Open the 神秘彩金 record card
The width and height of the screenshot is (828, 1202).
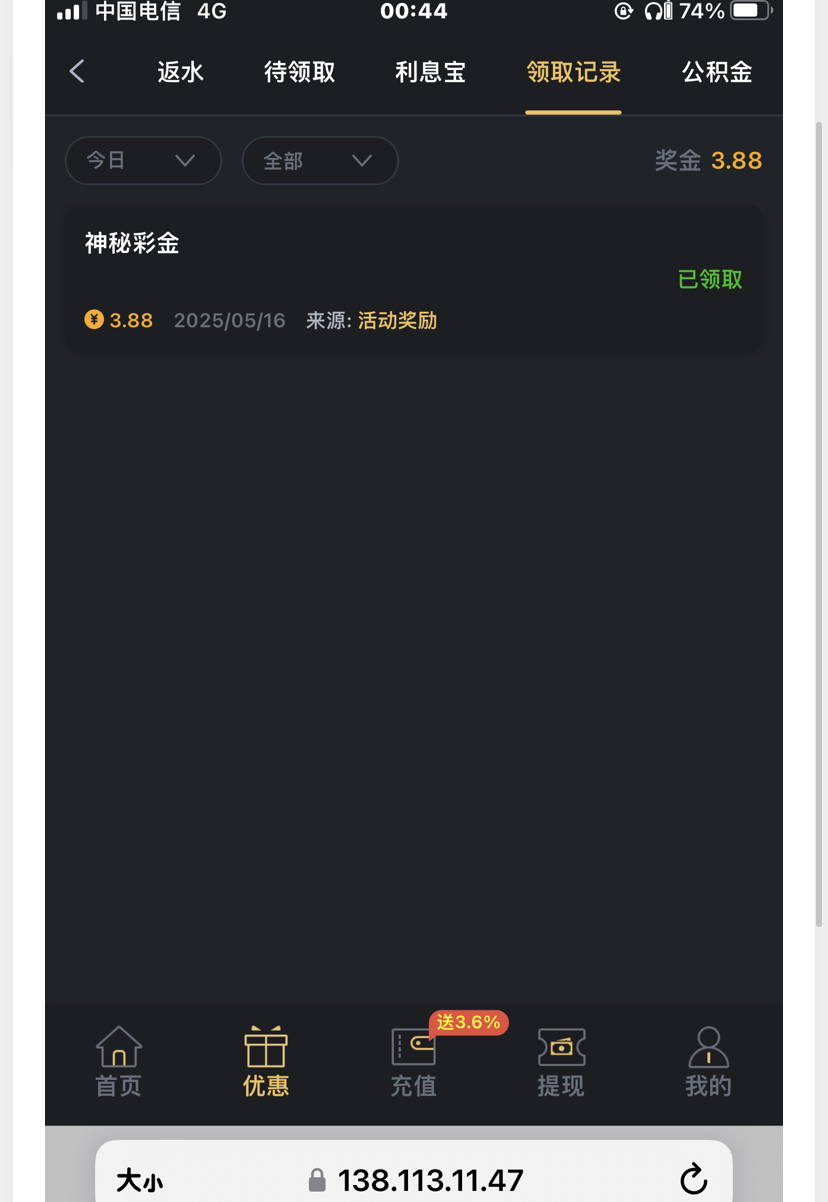(413, 279)
